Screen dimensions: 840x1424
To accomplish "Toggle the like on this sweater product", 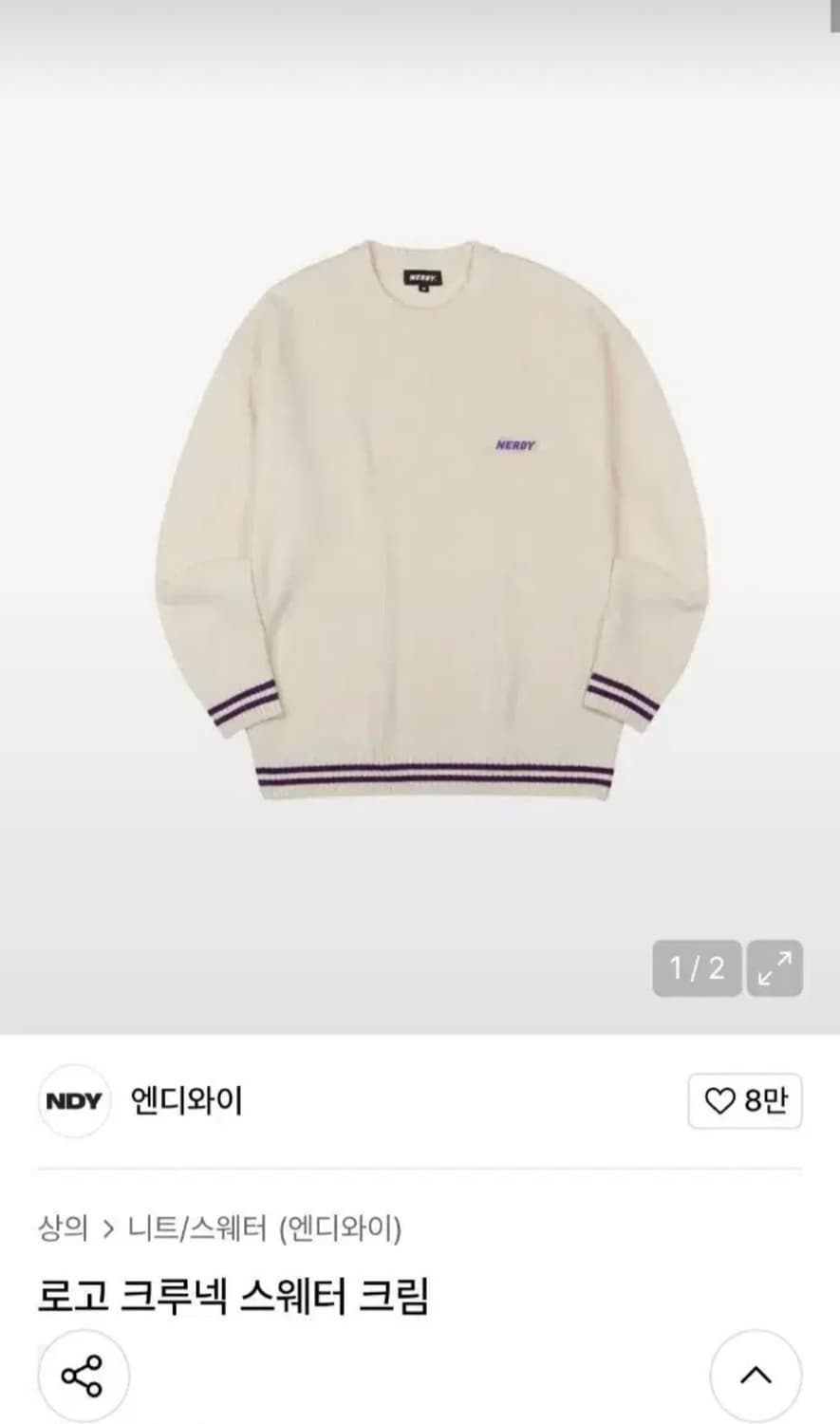I will point(745,1102).
